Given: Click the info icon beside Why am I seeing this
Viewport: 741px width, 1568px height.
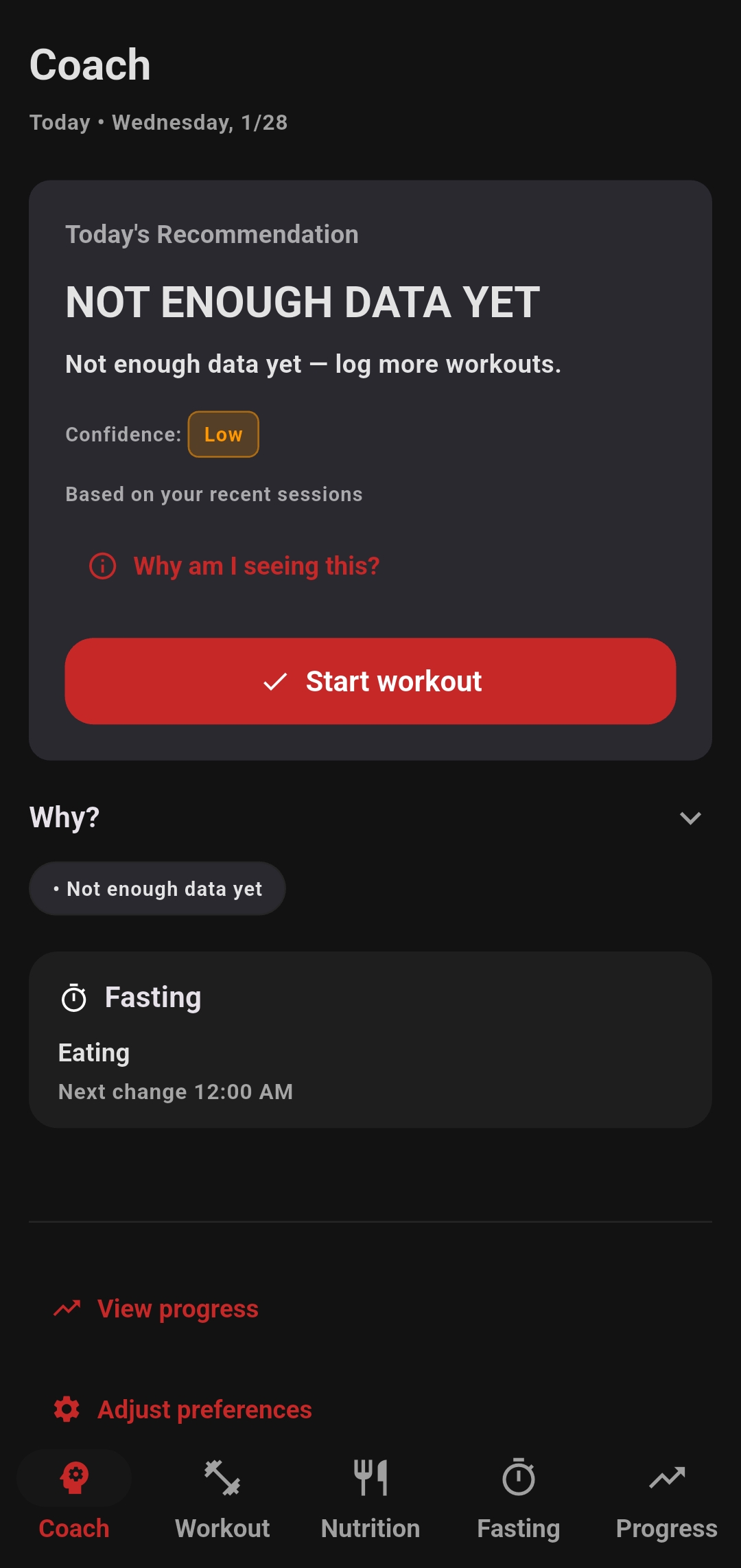Looking at the screenshot, I should pos(102,567).
